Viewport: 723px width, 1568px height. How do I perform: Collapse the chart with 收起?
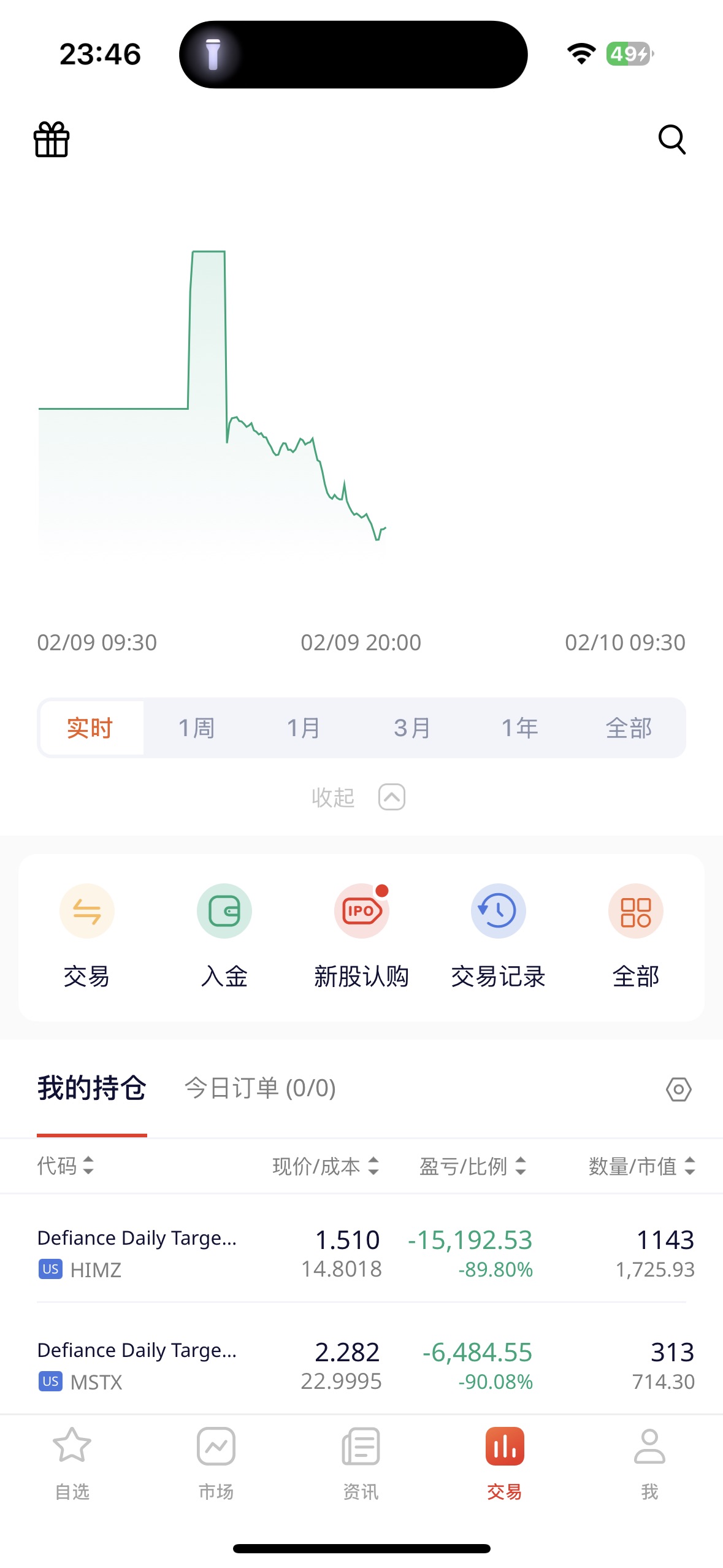tap(358, 797)
